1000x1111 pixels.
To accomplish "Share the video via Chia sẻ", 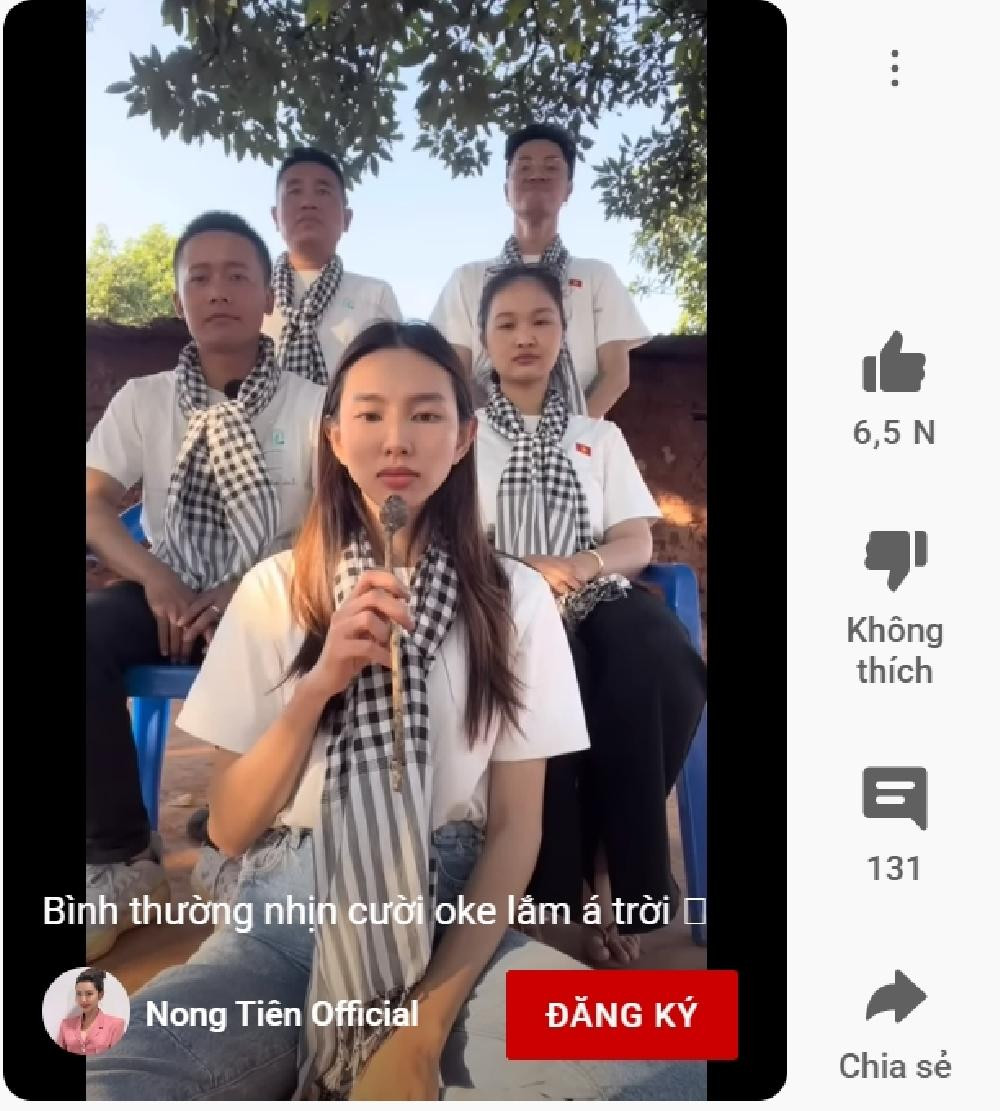I will point(894,998).
